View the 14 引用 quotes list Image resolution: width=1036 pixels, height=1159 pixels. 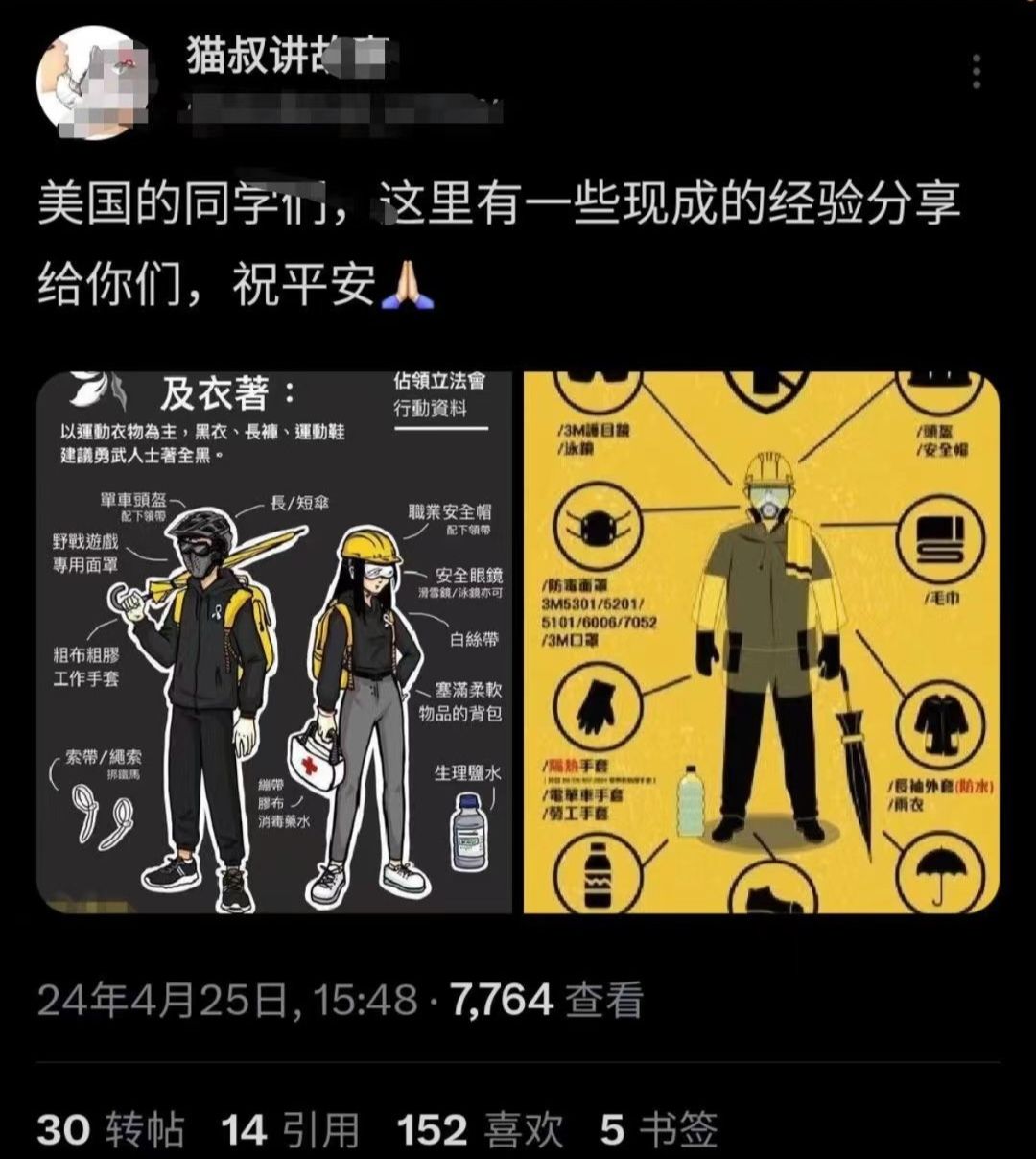(x=290, y=1129)
